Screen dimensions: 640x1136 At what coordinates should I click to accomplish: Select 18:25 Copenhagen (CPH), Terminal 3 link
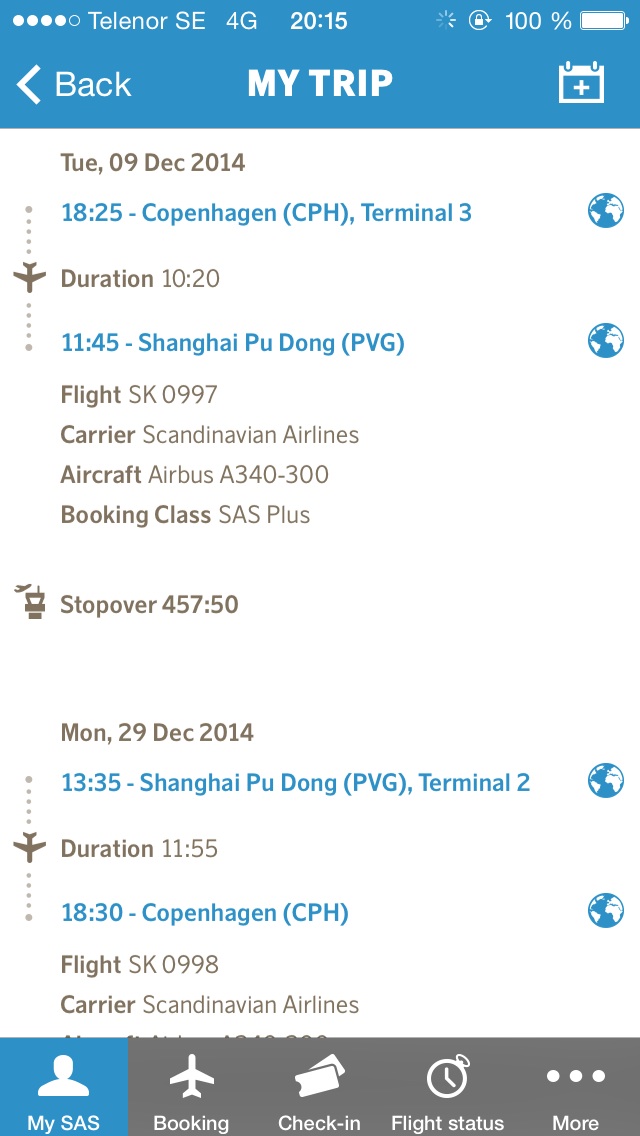[266, 213]
